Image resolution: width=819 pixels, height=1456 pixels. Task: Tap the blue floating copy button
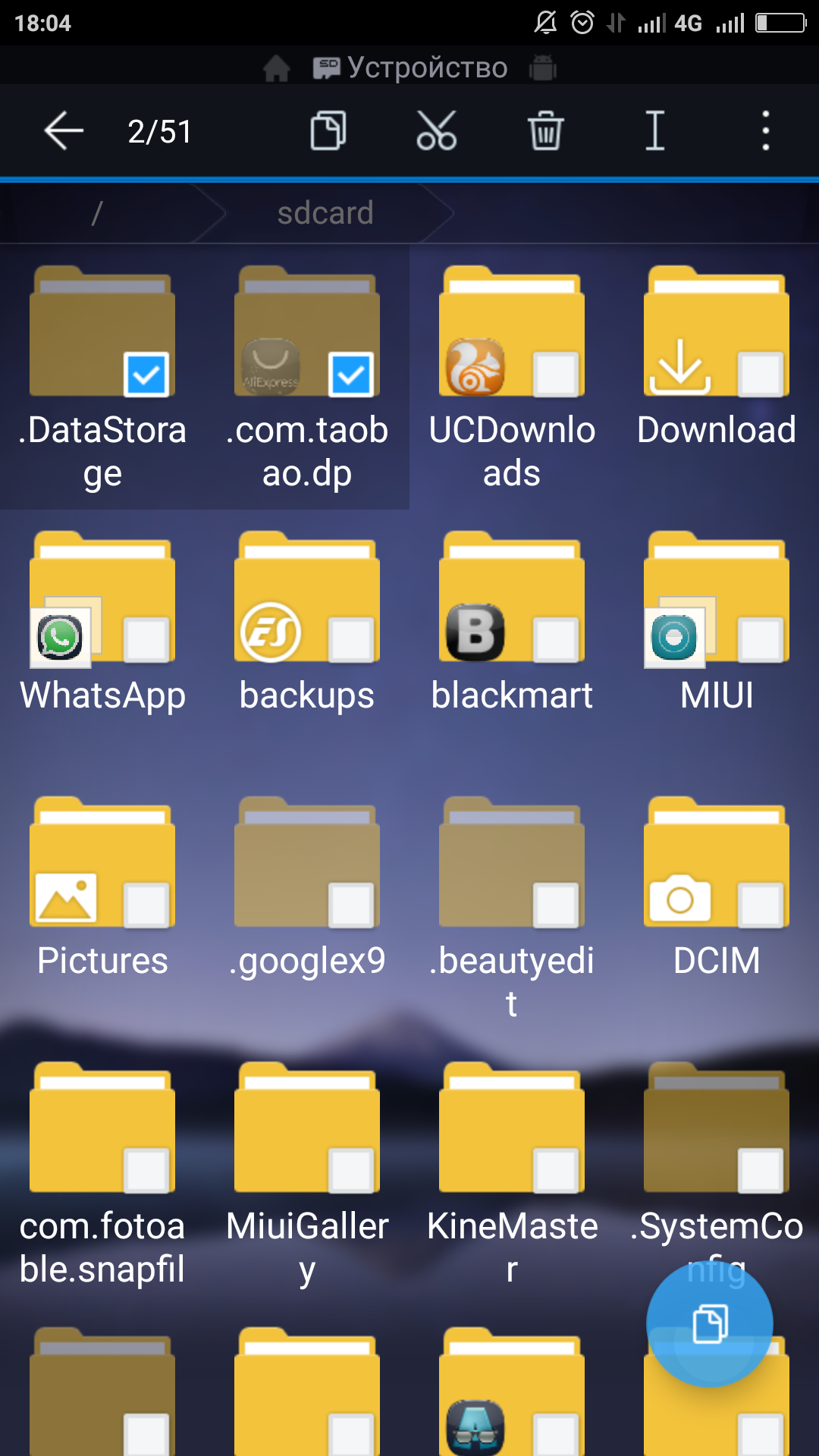coord(710,1324)
